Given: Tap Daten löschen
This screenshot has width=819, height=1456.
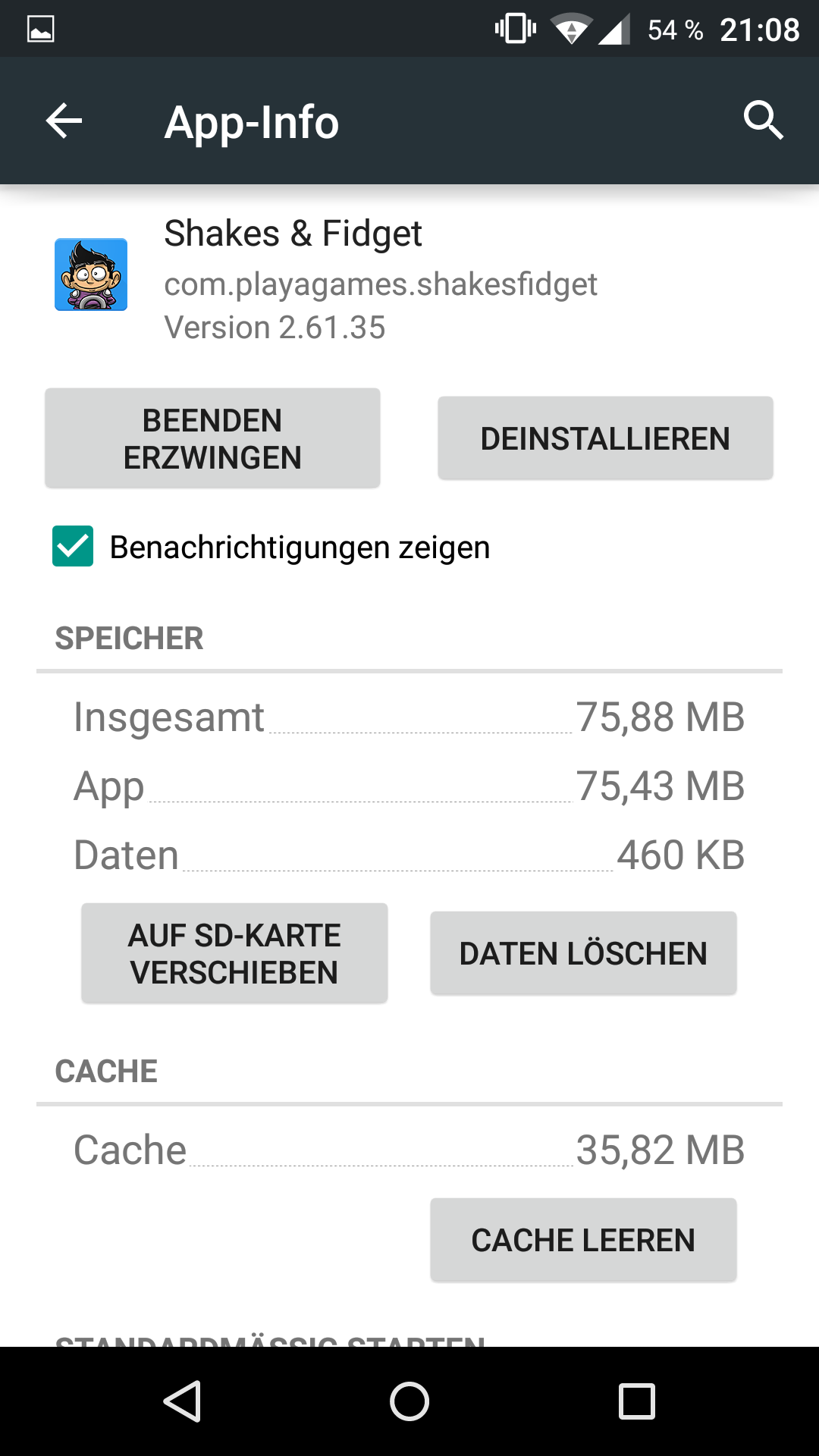Looking at the screenshot, I should click(583, 953).
